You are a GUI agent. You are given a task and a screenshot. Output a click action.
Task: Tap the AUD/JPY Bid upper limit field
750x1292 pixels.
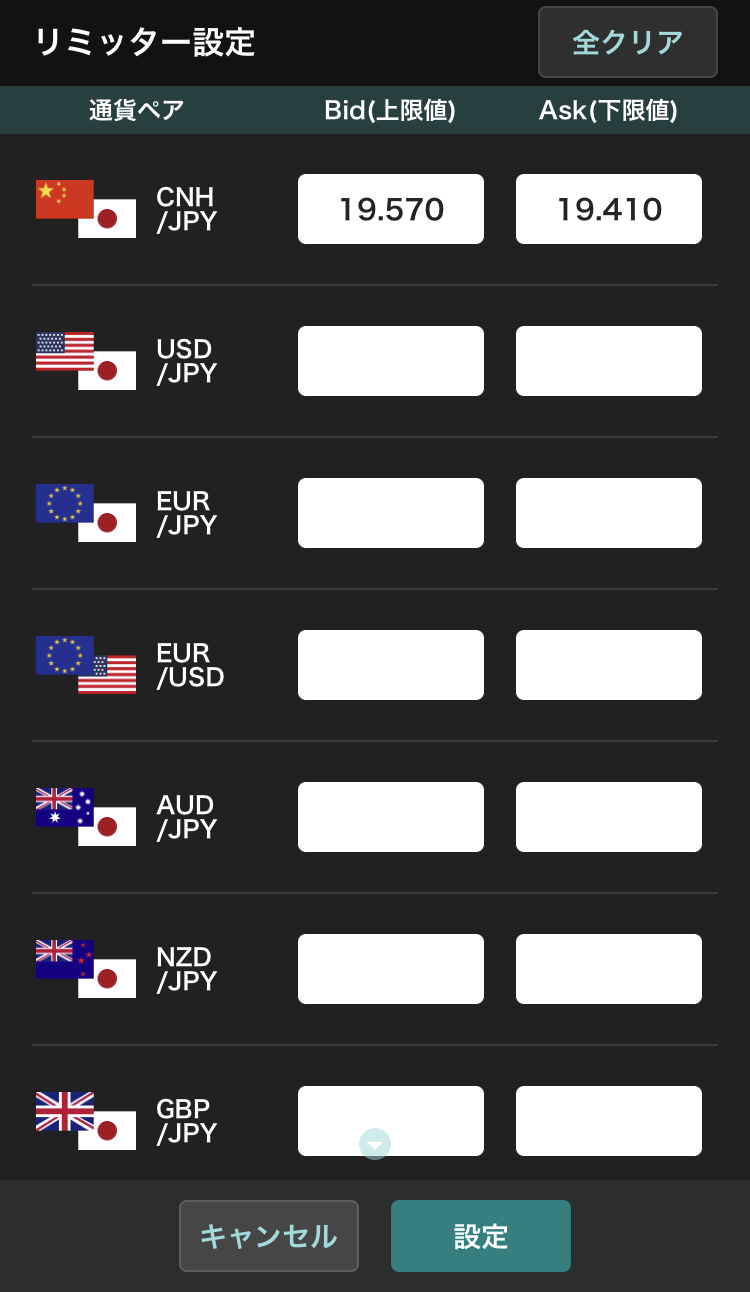tap(391, 817)
